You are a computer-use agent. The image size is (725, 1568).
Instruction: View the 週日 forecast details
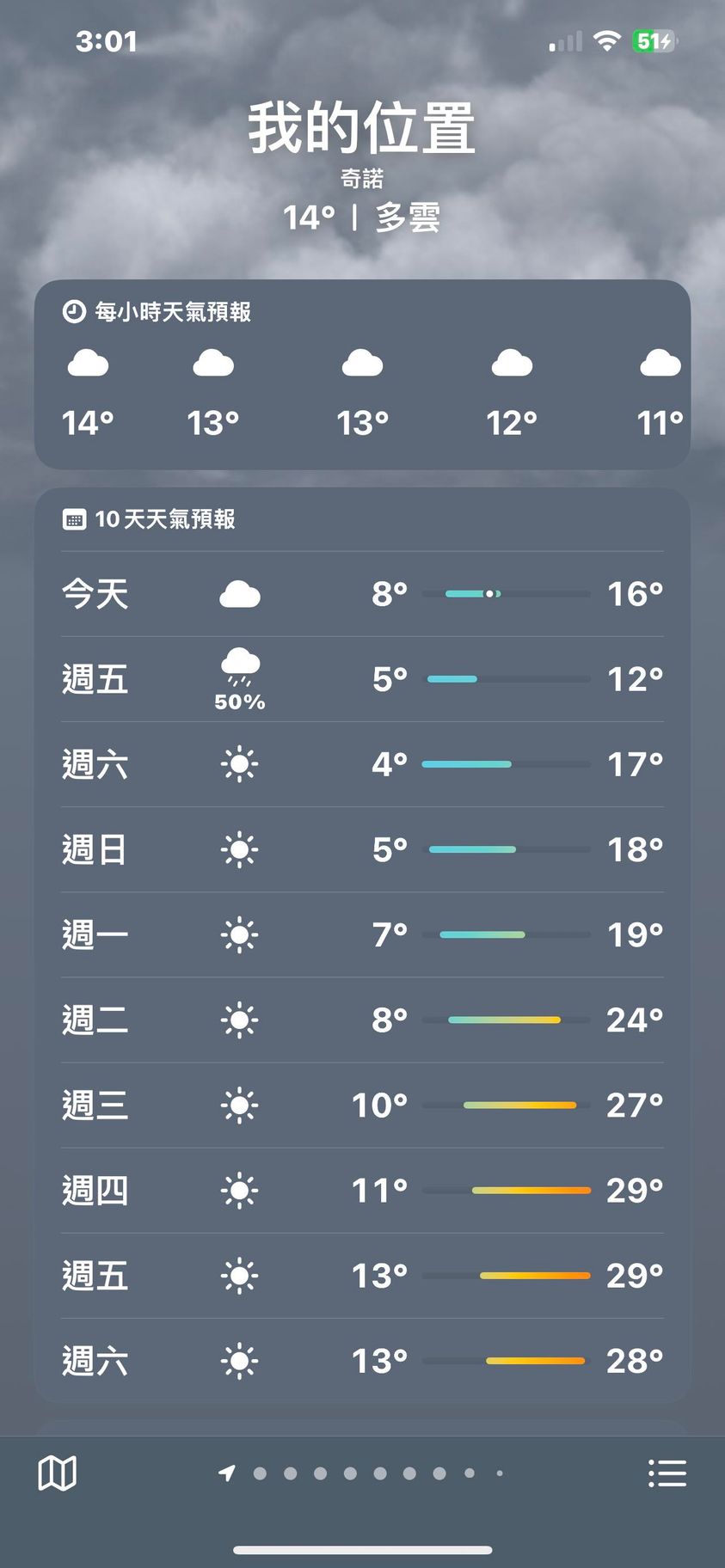click(x=362, y=849)
